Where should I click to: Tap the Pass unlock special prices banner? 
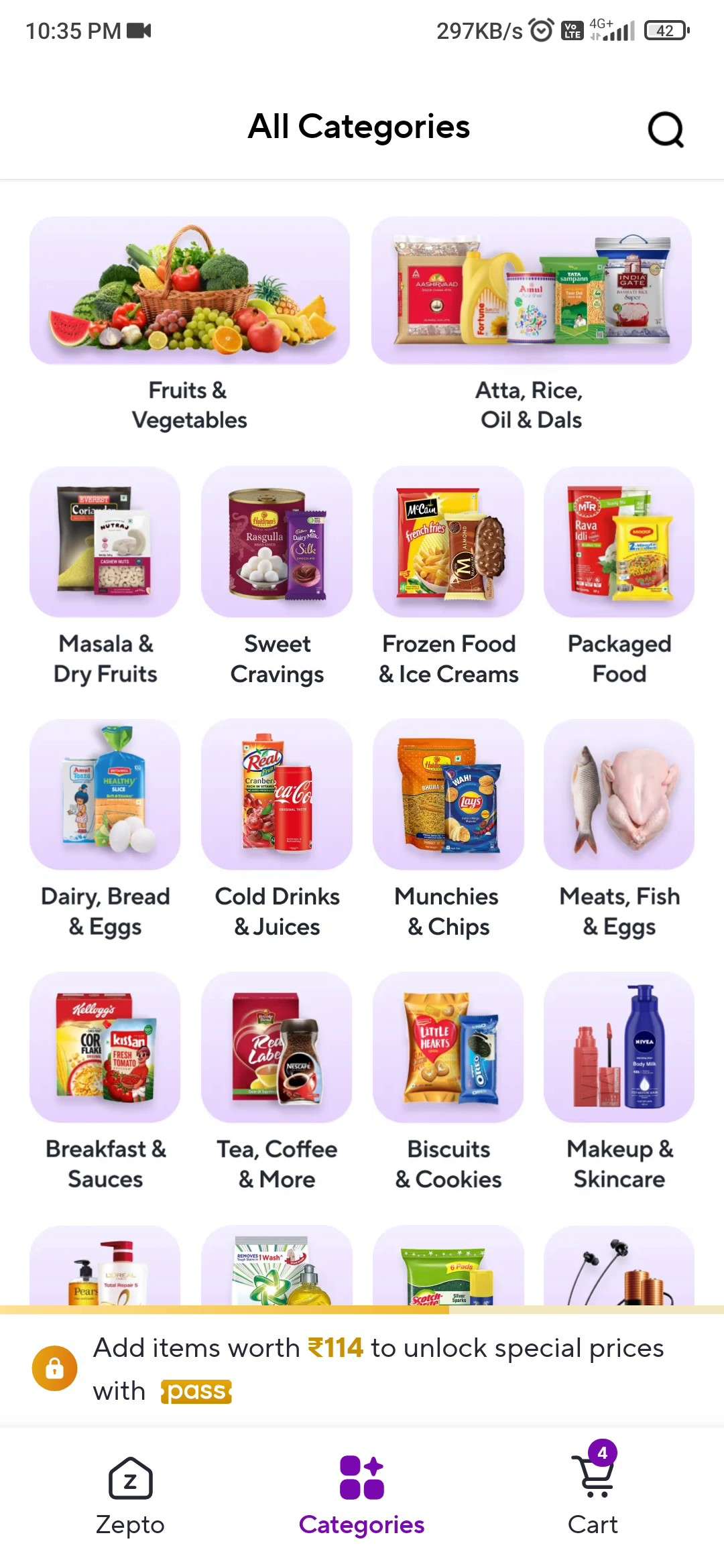click(x=362, y=1369)
